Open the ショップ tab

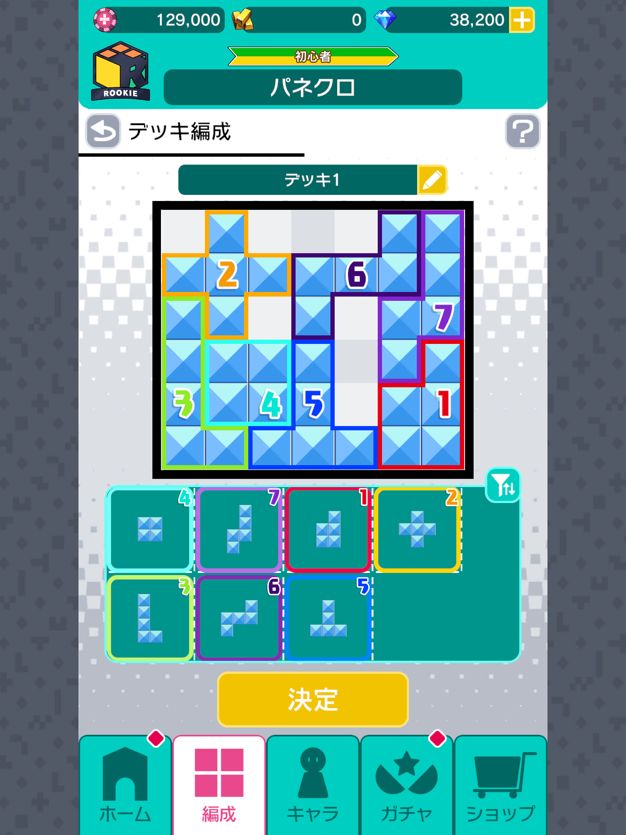tap(499, 786)
